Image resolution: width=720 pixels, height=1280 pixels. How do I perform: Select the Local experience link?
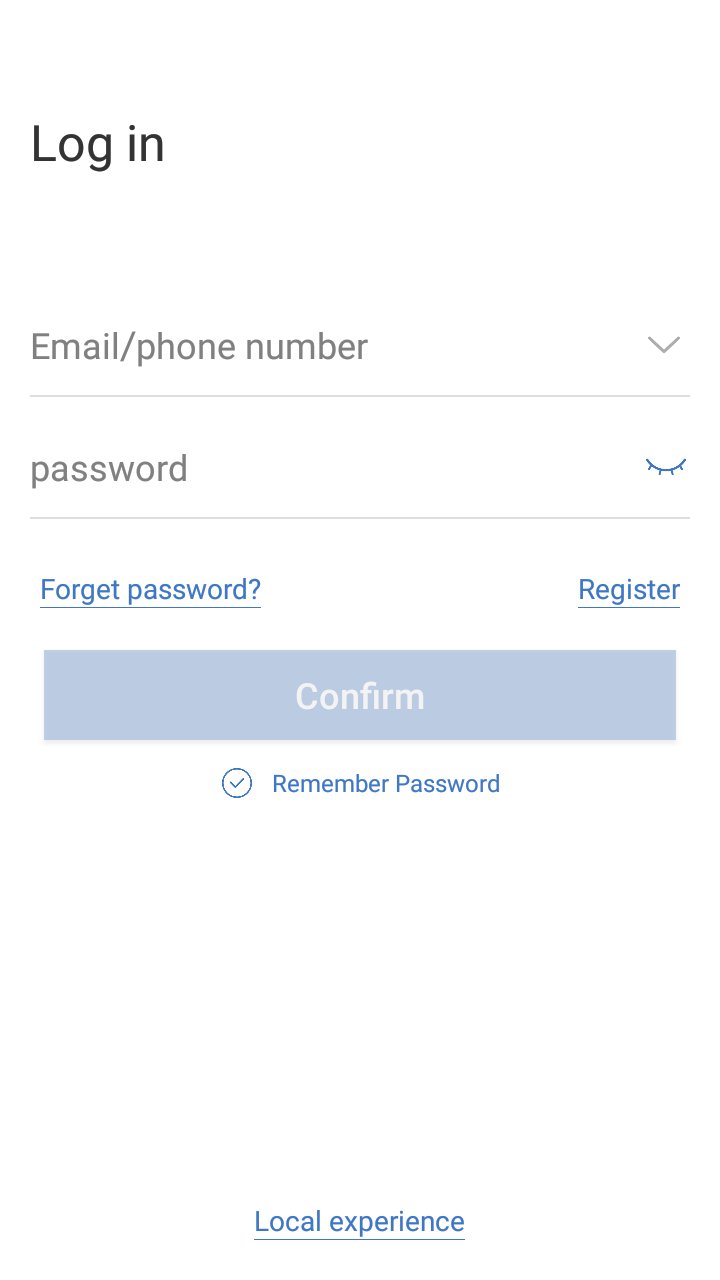359,1221
